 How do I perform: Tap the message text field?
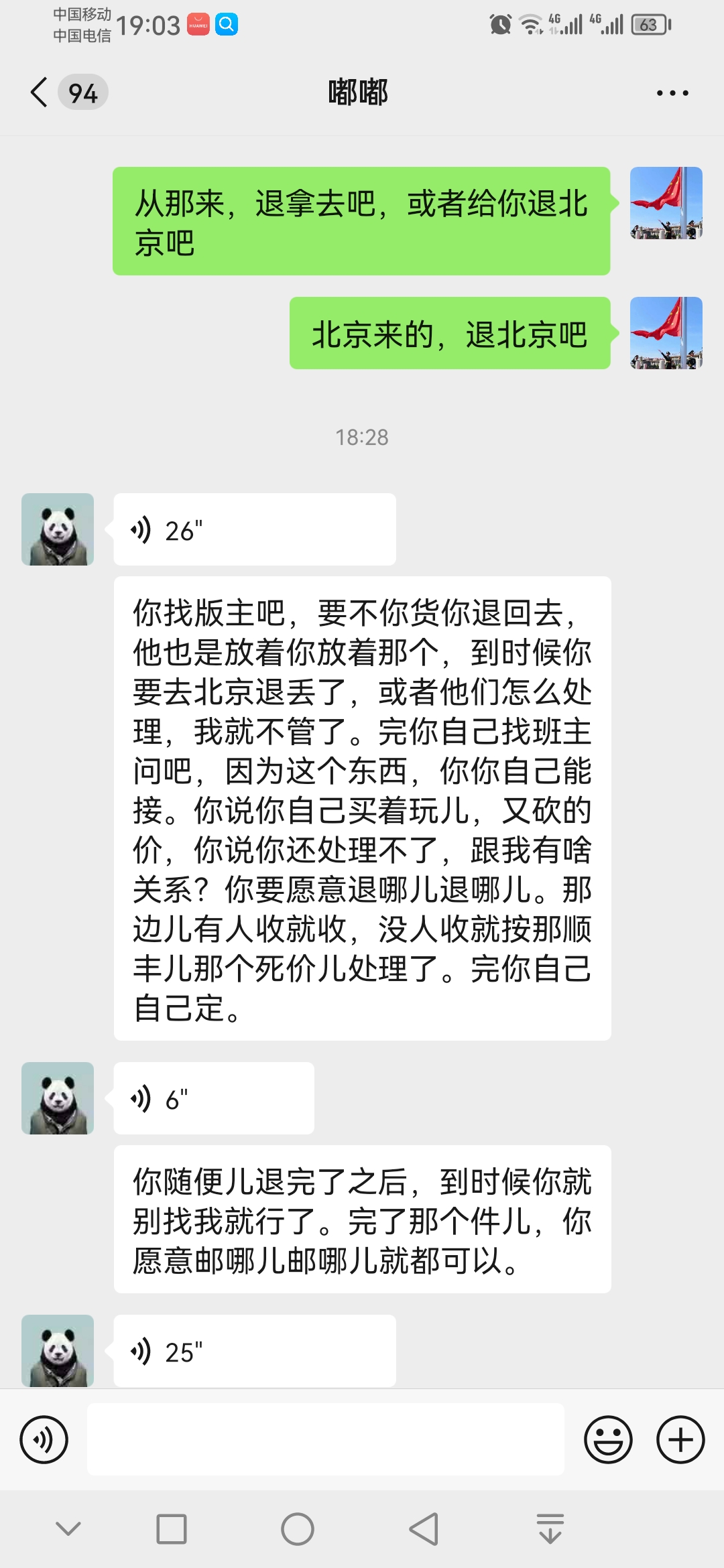pyautogui.click(x=326, y=1439)
